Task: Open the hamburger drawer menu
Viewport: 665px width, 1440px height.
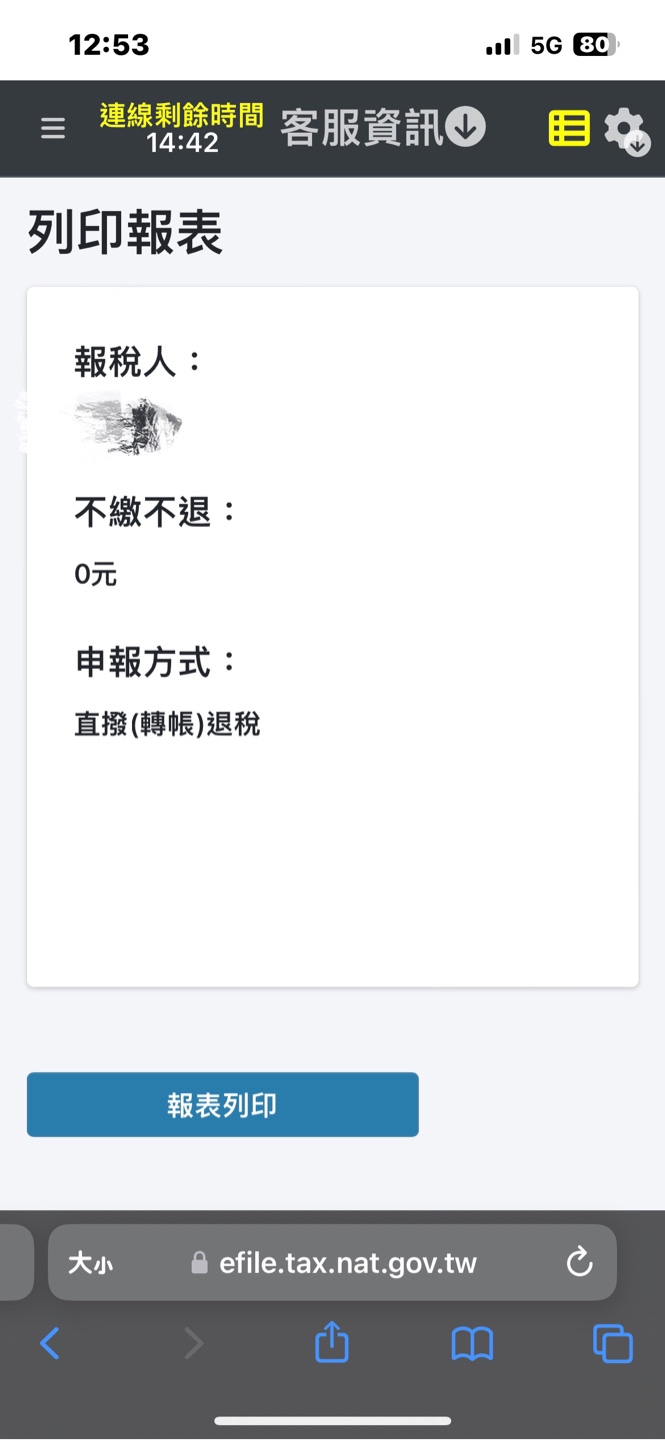Action: [53, 129]
